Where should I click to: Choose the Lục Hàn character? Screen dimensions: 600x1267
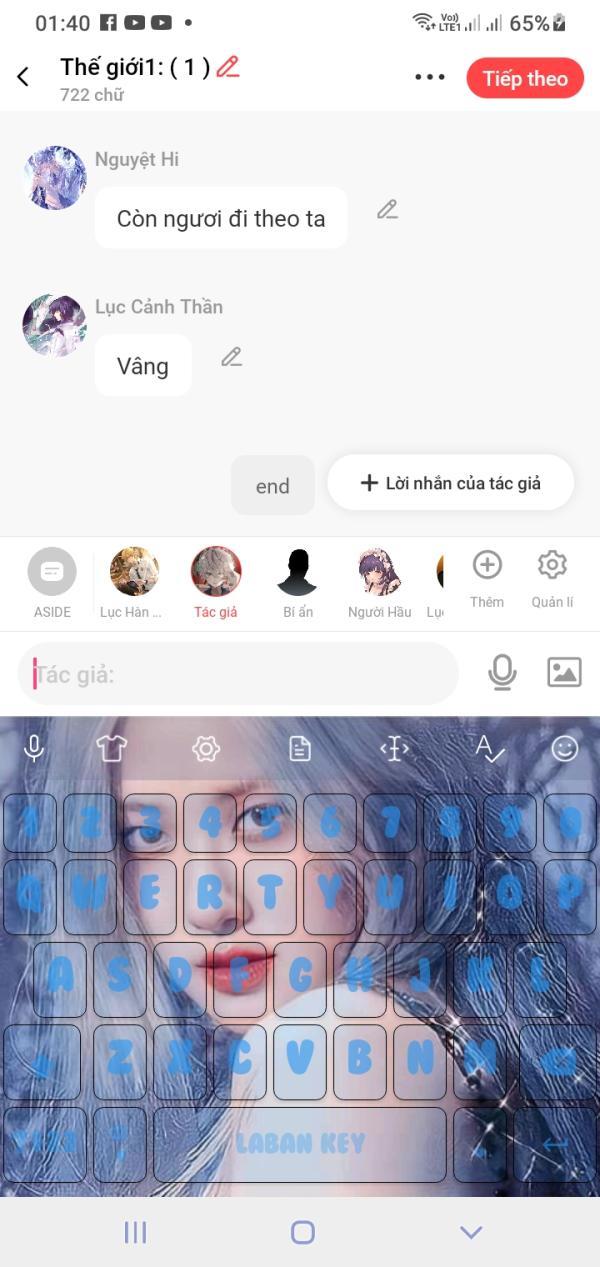132,583
